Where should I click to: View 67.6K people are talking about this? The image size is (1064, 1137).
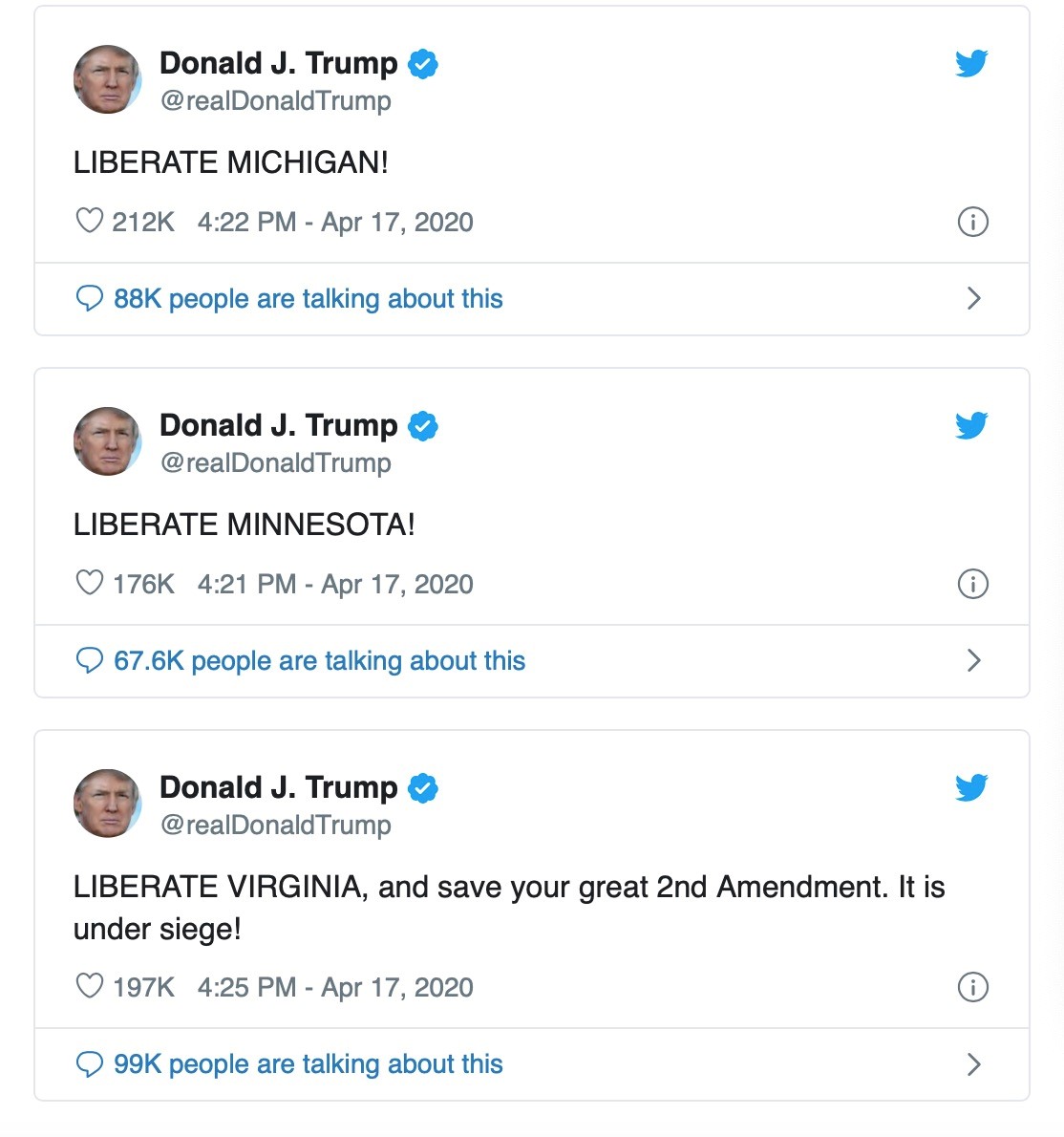[x=319, y=661]
